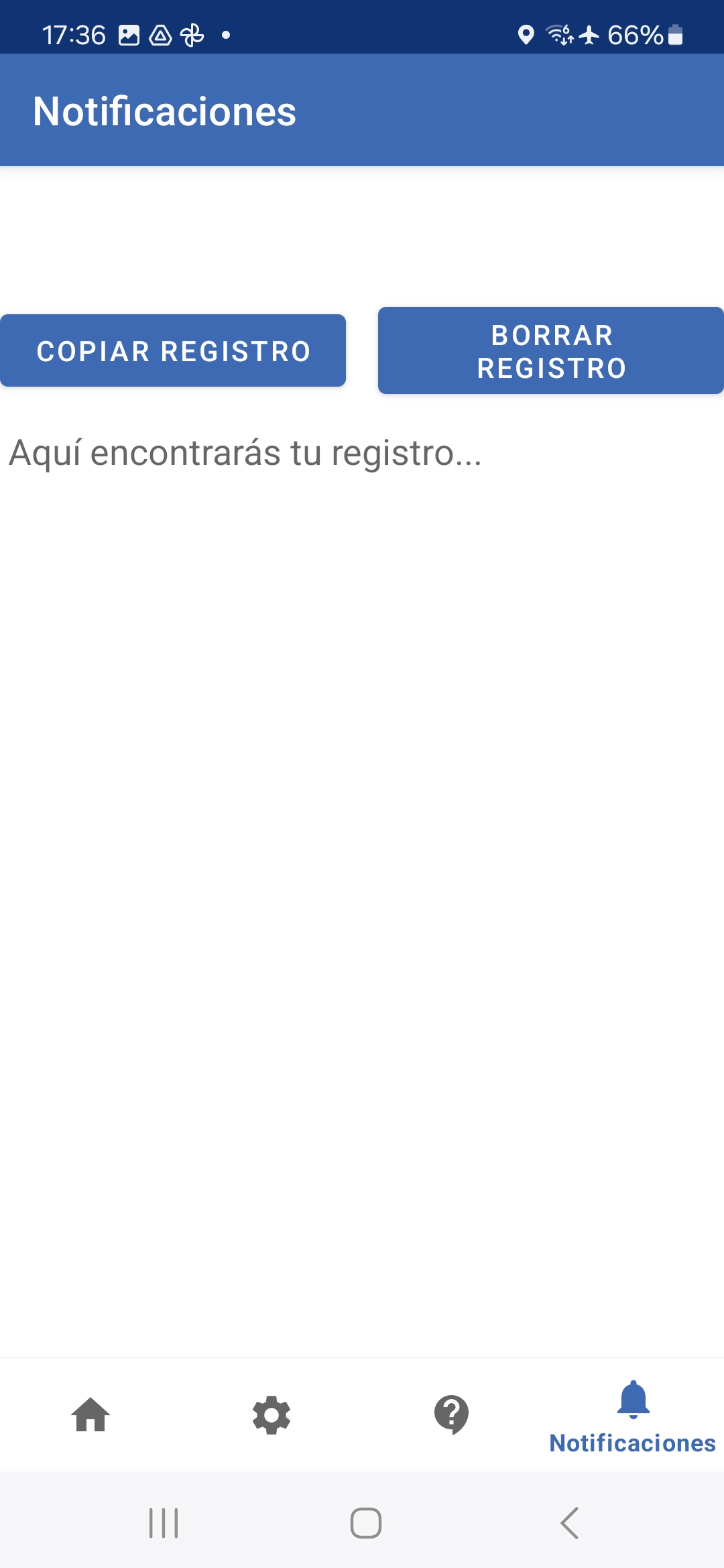
Task: Select the Notificaciones bell tab
Action: (x=633, y=1416)
